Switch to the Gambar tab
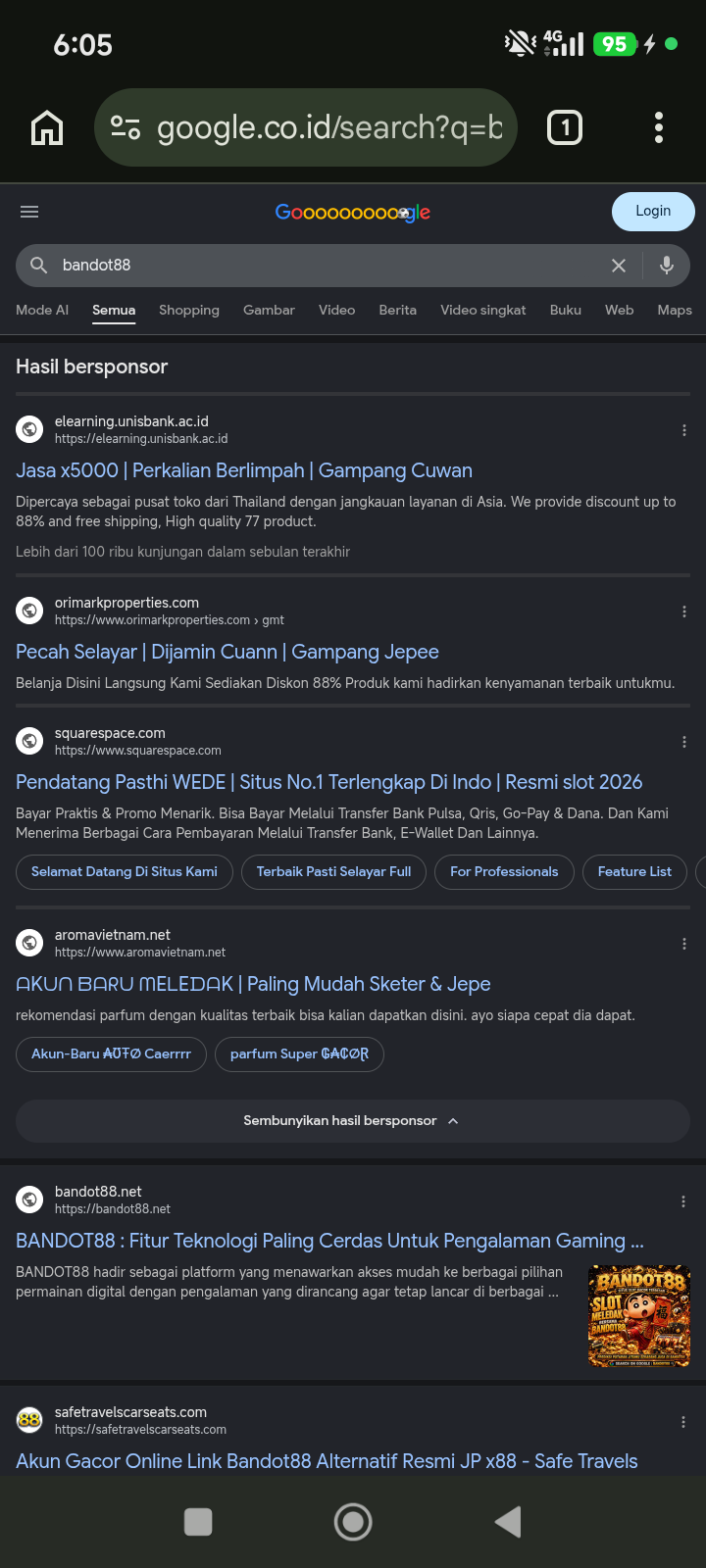Screen dimensions: 706x1568 269,310
